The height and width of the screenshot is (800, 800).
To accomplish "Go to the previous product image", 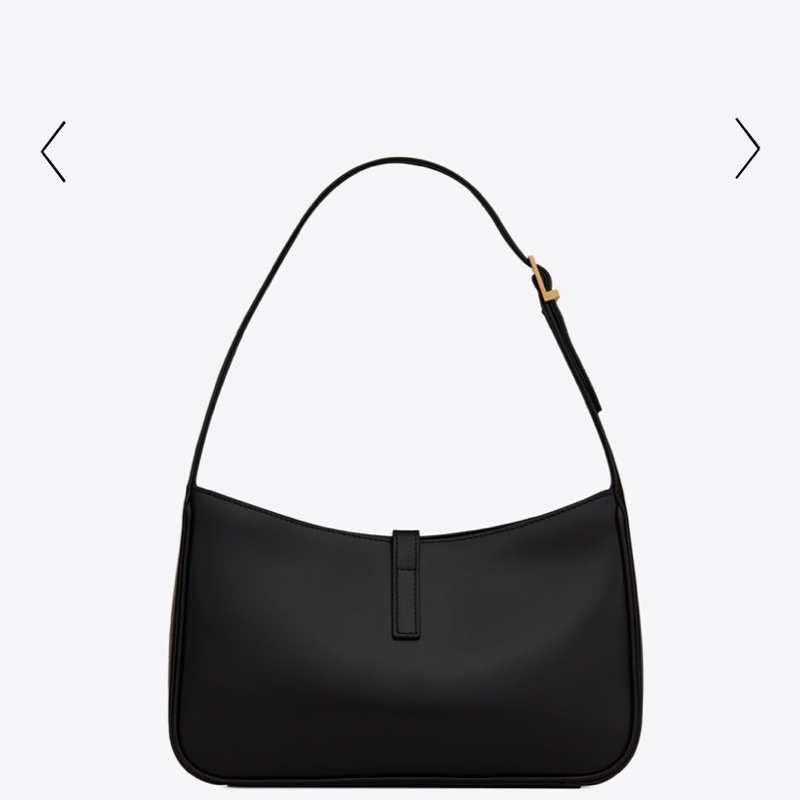I will [53, 151].
